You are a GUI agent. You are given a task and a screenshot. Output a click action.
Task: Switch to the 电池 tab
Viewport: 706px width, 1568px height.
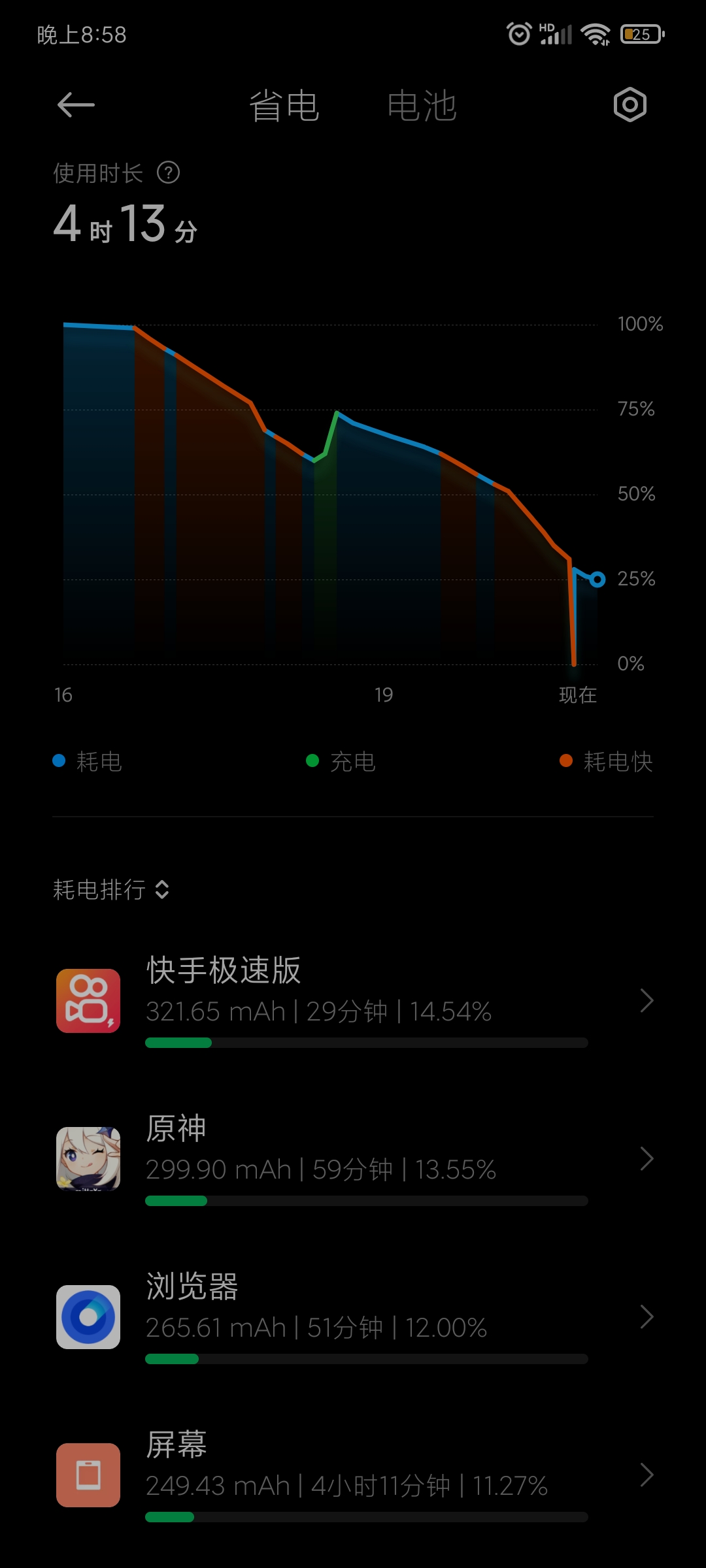[422, 106]
